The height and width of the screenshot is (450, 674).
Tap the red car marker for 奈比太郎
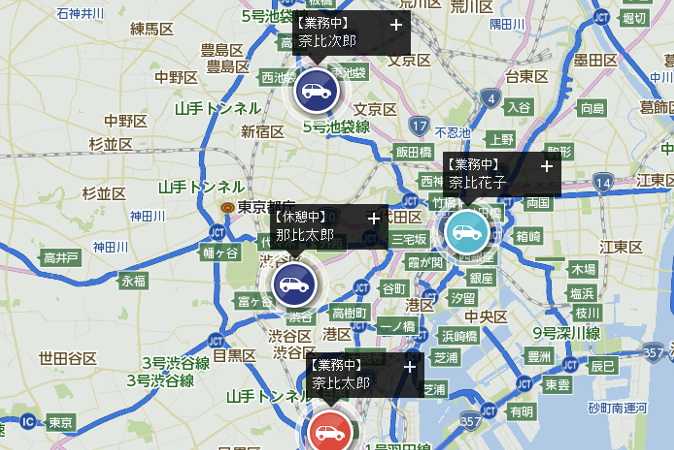tap(331, 432)
